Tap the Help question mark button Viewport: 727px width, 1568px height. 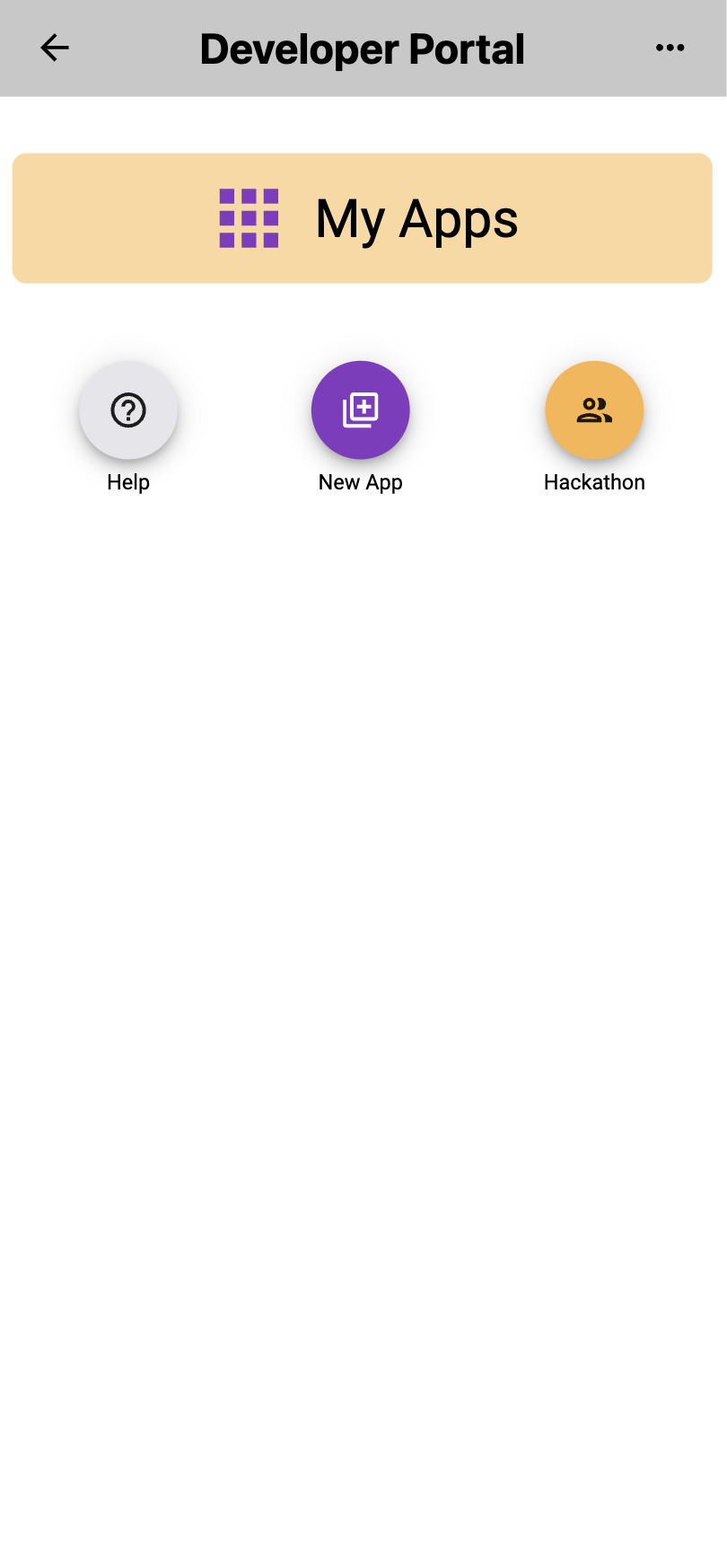[x=128, y=410]
